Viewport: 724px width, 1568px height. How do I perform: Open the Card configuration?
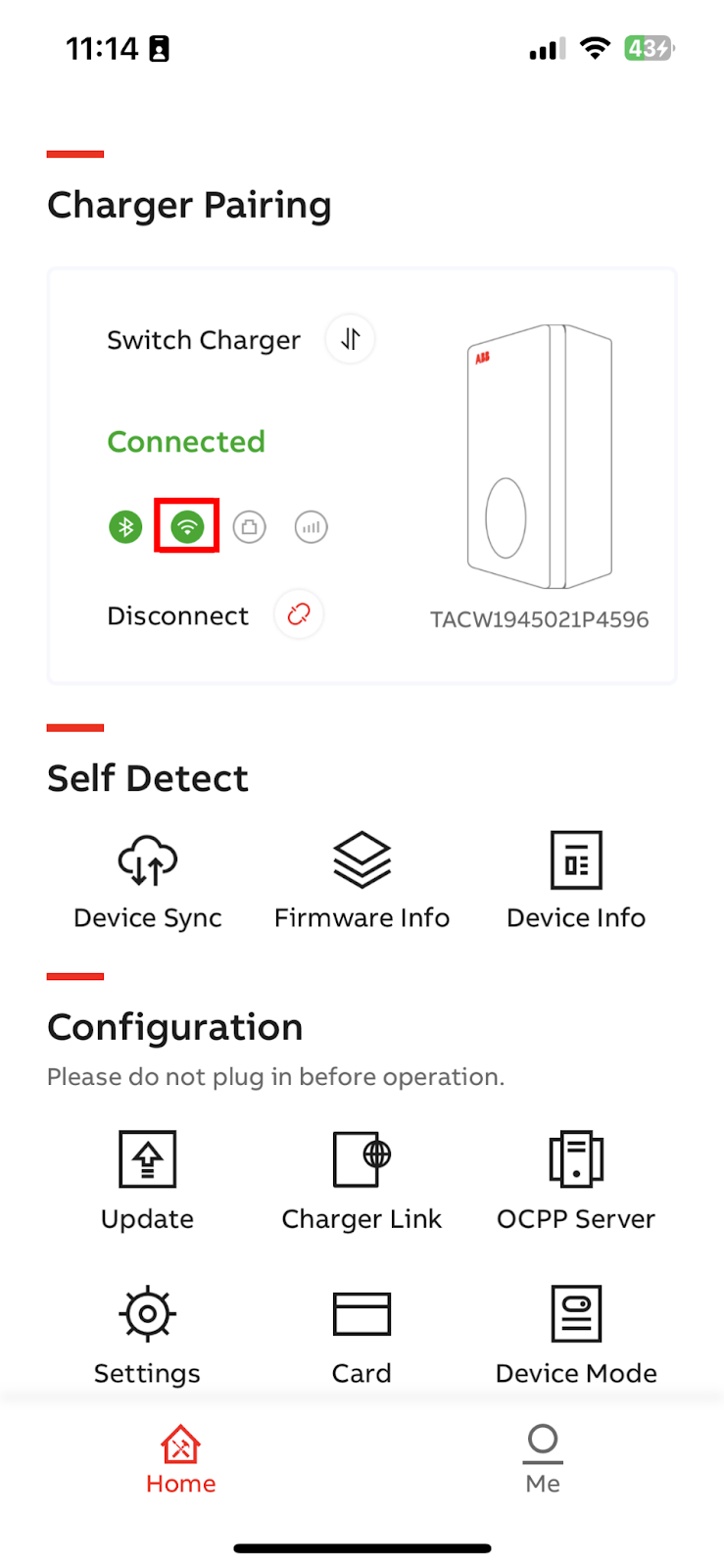click(362, 1334)
